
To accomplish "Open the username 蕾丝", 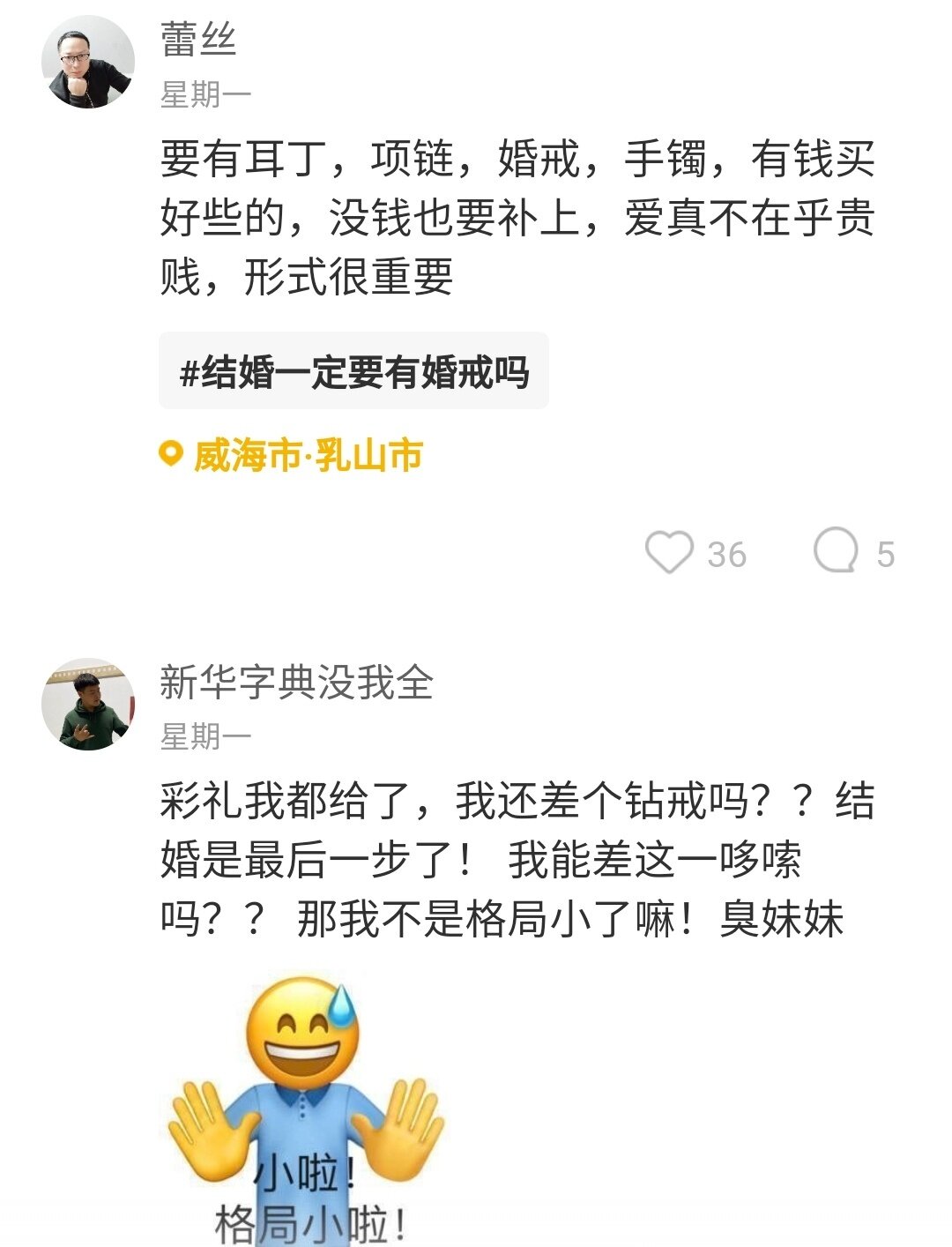I will (x=198, y=40).
